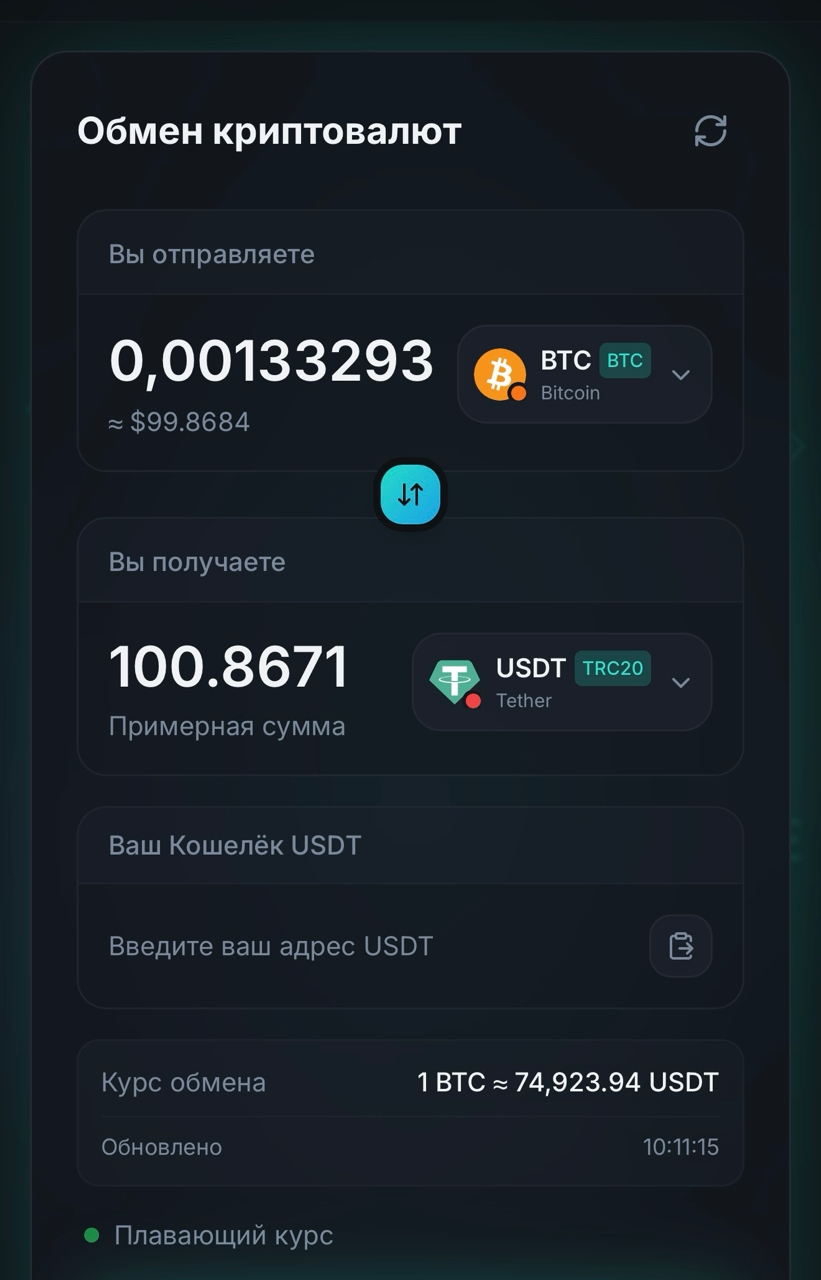Paste address from clipboard
Image resolution: width=821 pixels, height=1280 pixels.
pyautogui.click(x=680, y=946)
